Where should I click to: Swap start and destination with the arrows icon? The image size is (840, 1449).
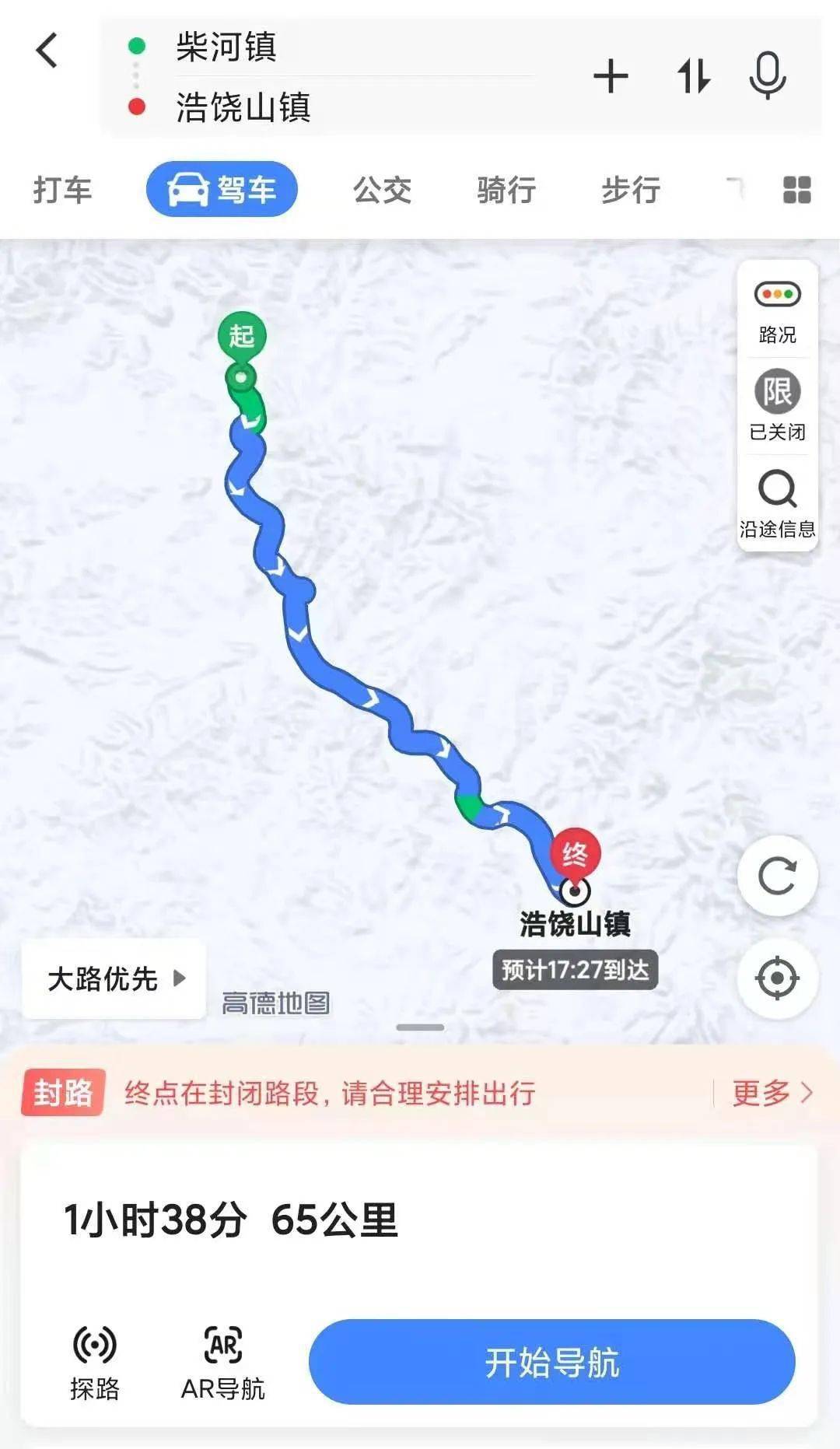692,75
